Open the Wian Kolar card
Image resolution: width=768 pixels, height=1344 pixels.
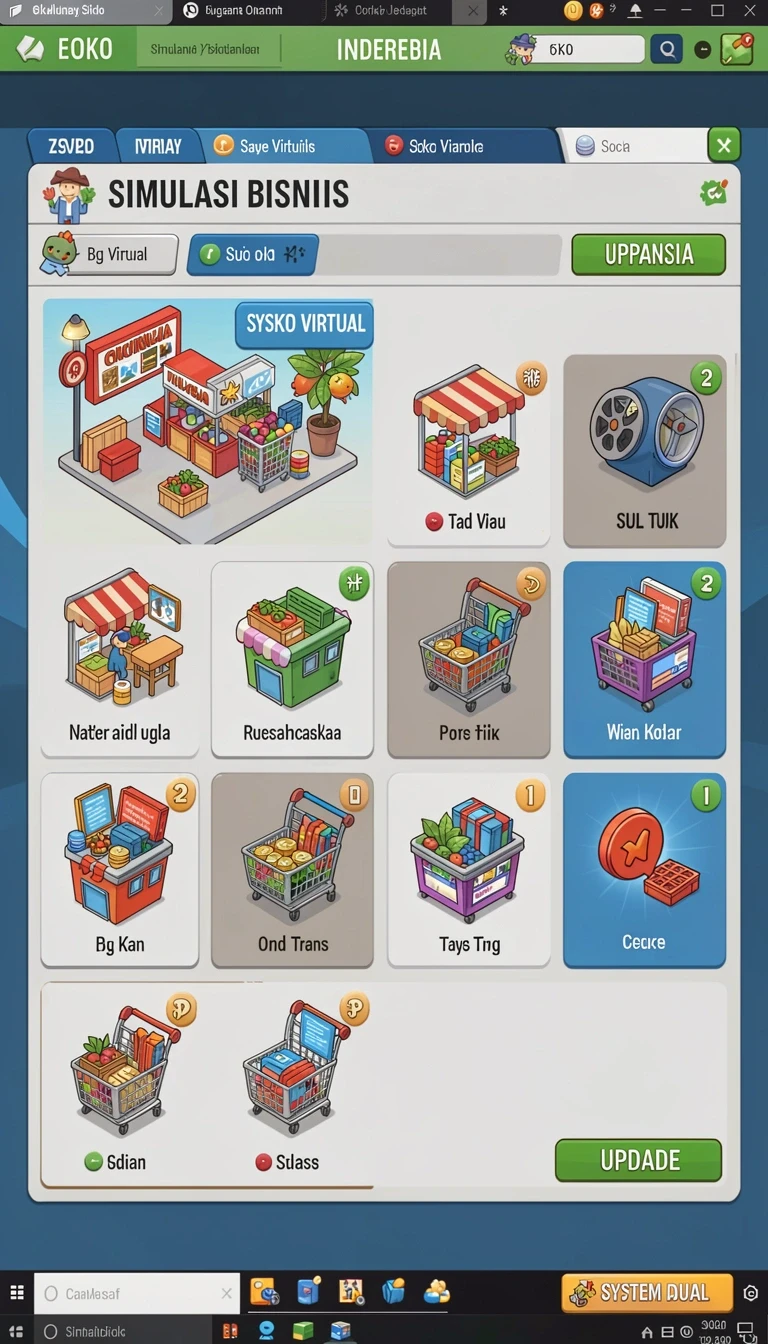point(645,660)
